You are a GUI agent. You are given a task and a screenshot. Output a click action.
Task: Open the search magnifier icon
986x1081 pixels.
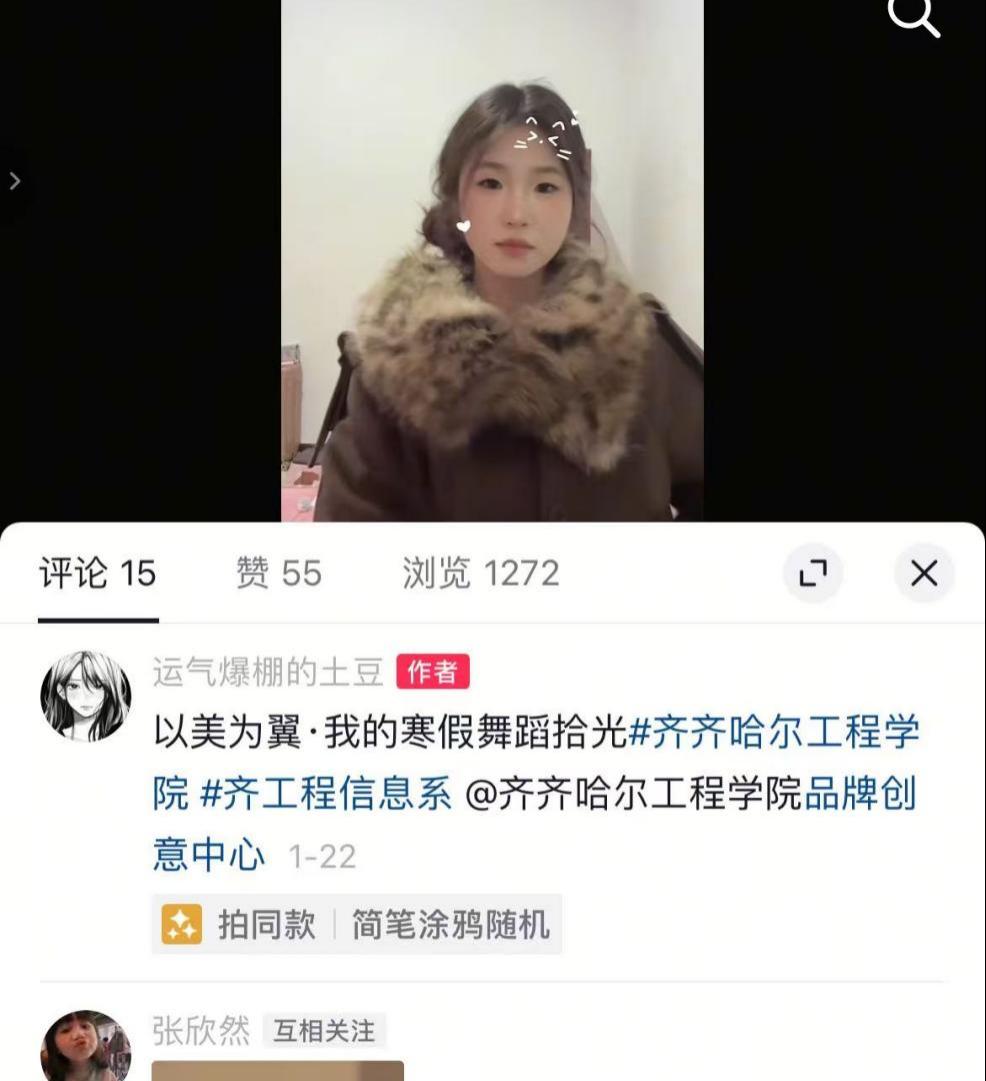[x=914, y=17]
